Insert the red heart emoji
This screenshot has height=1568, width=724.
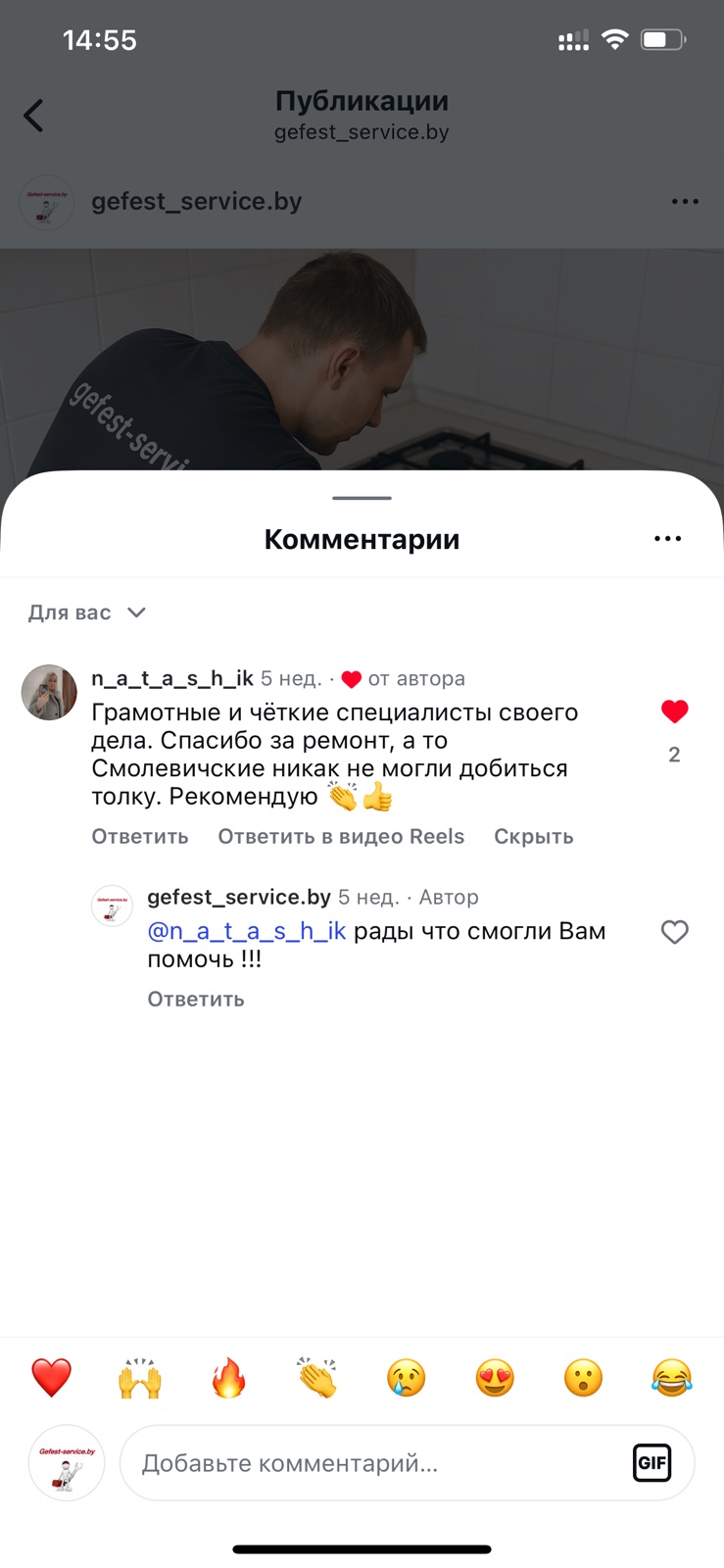51,1378
